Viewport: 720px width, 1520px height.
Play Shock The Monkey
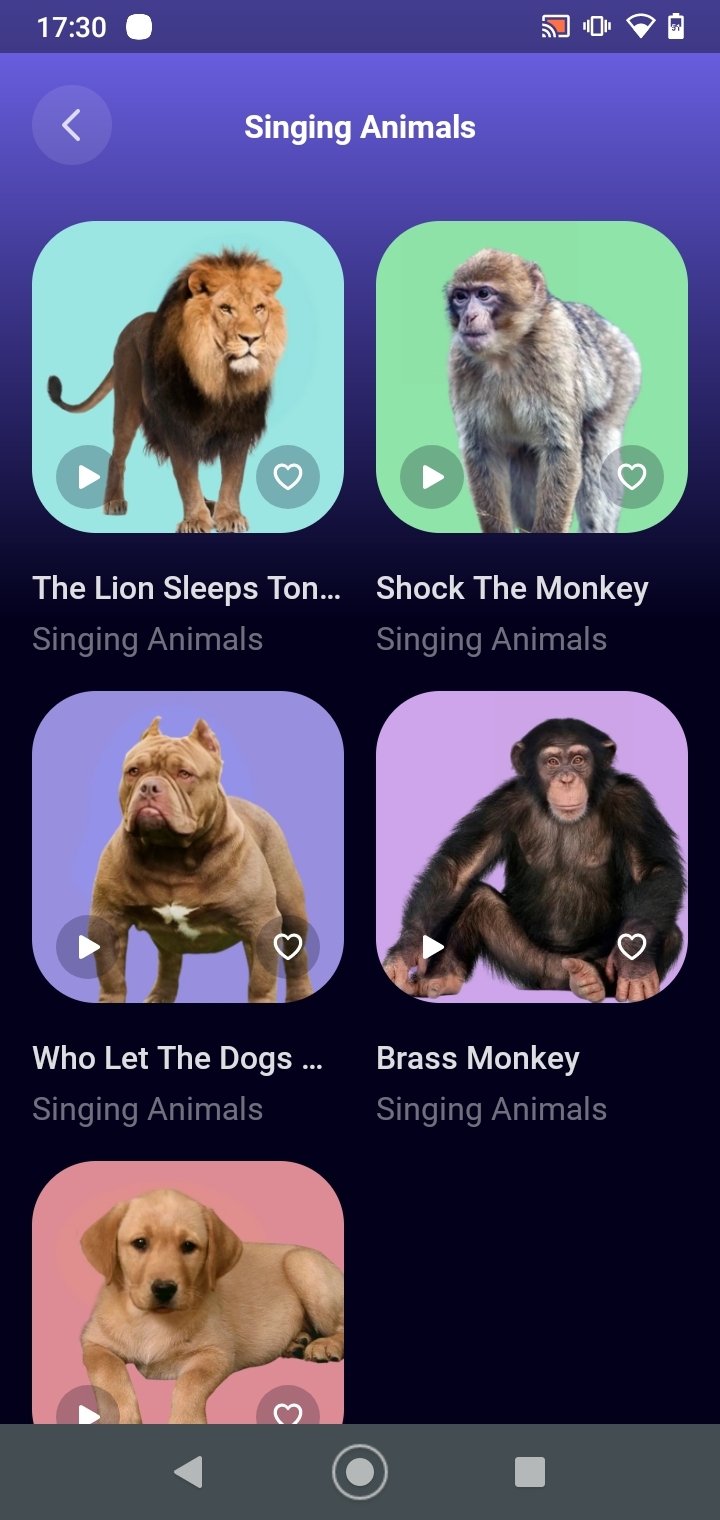tap(432, 477)
